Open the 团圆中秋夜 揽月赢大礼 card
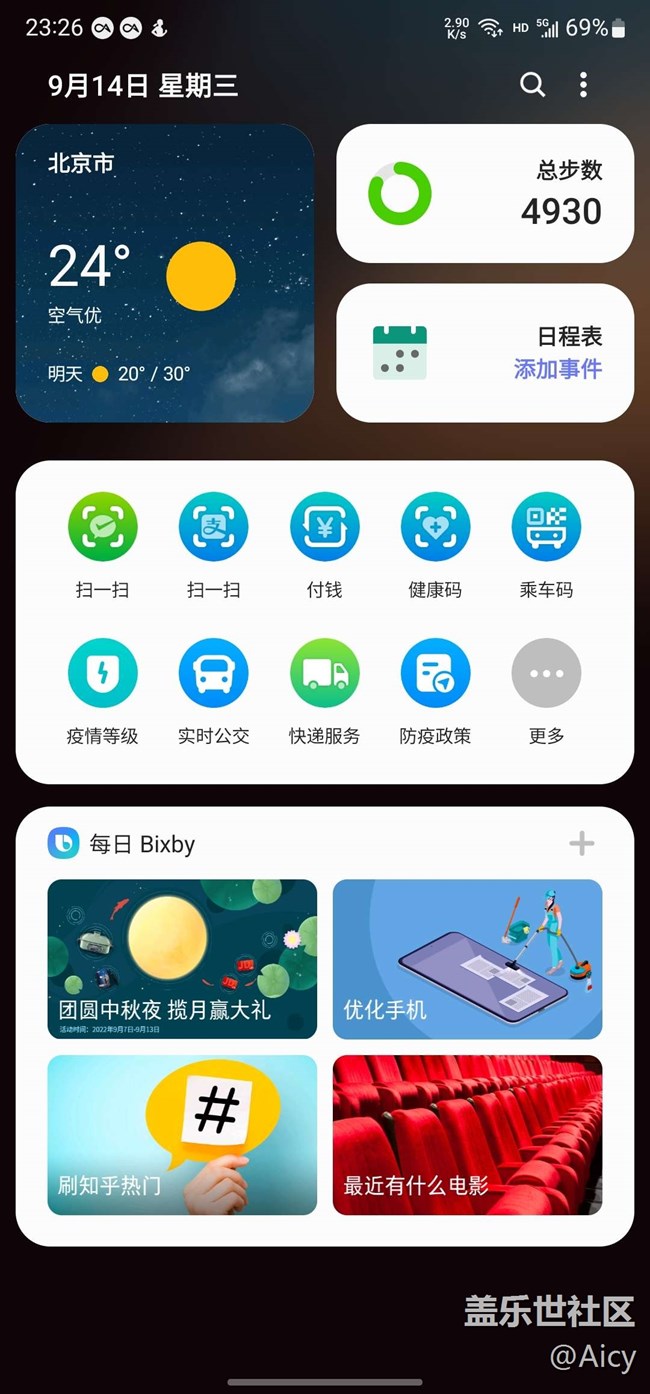Screen dimensions: 650x1394 (182, 959)
